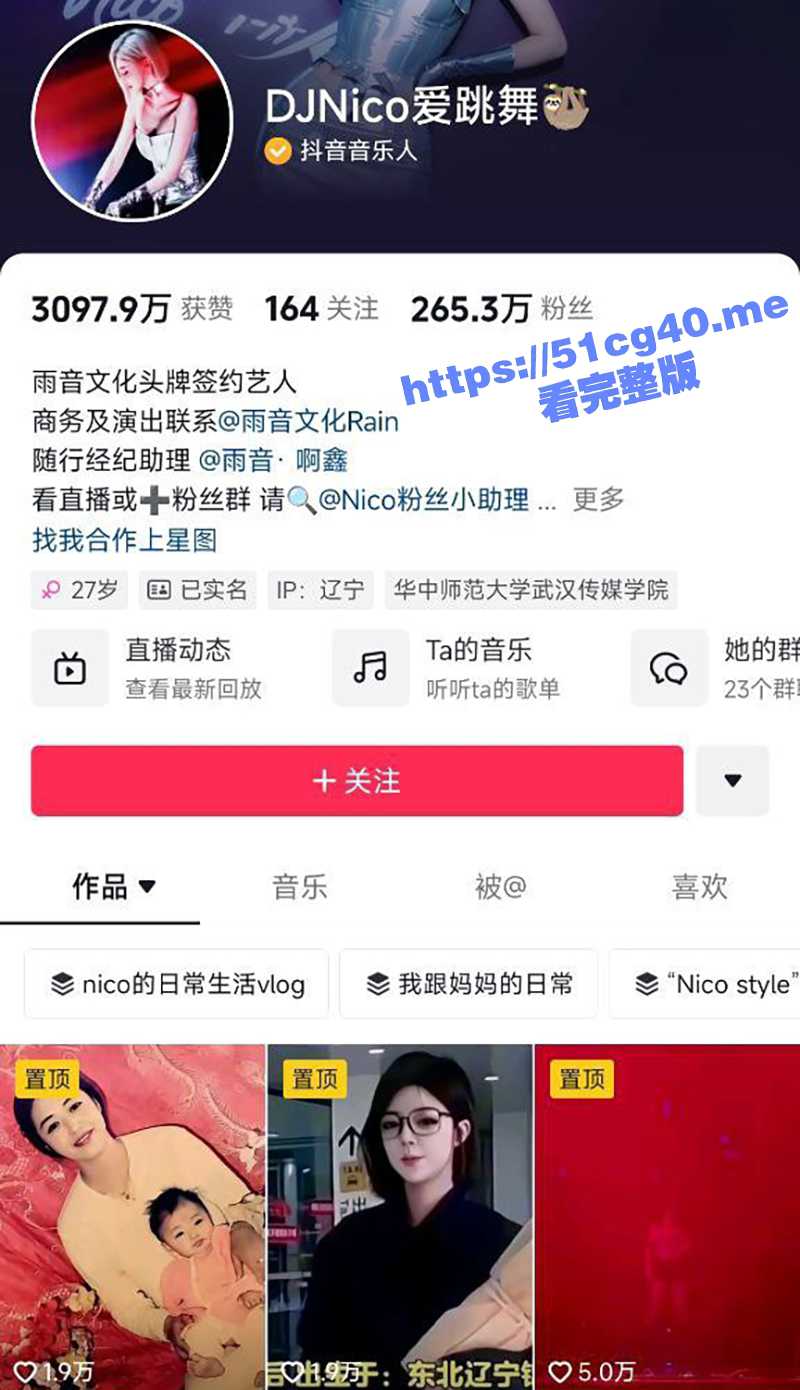This screenshot has height=1390, width=800.
Task: Open the @Nico粉丝小助理 mention
Action: [x=424, y=499]
